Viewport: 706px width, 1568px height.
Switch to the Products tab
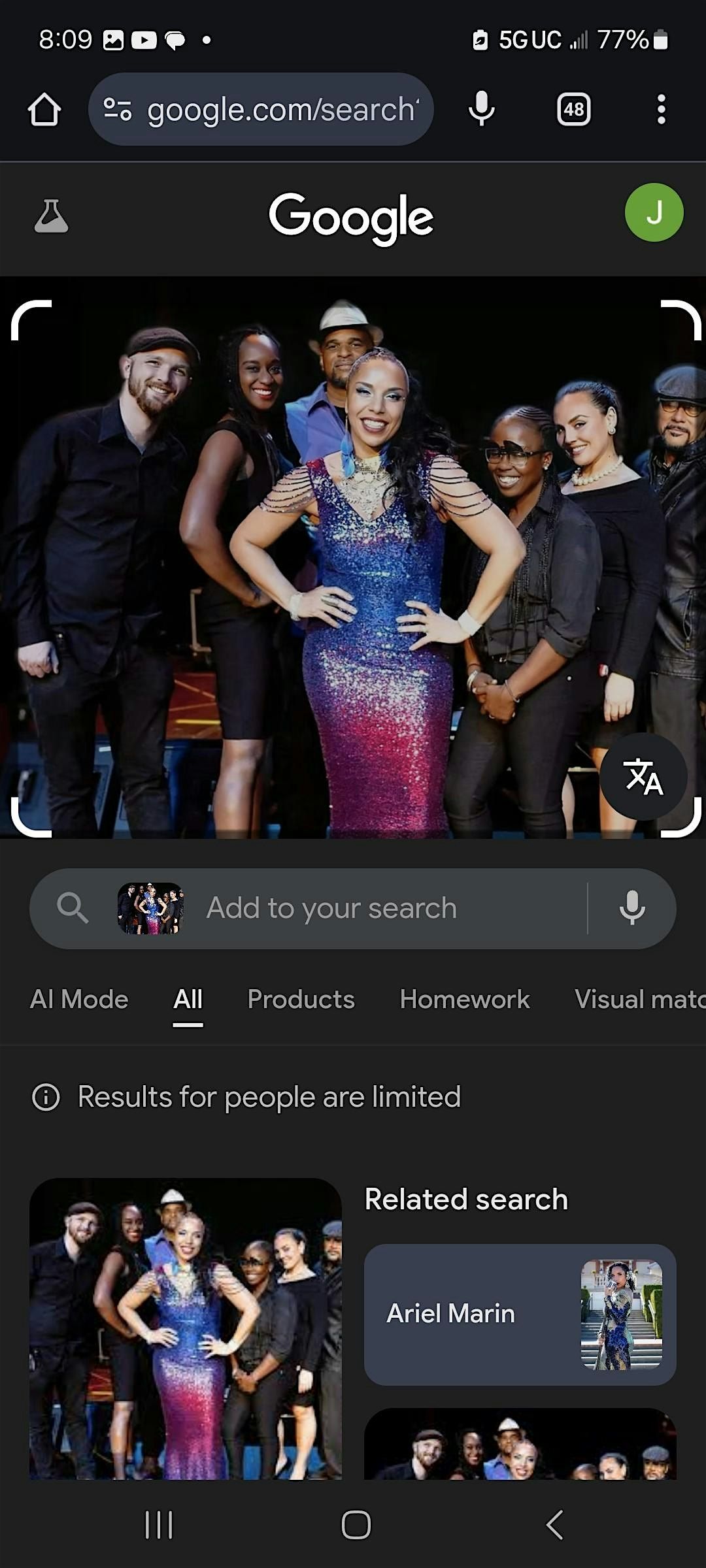click(x=301, y=1000)
